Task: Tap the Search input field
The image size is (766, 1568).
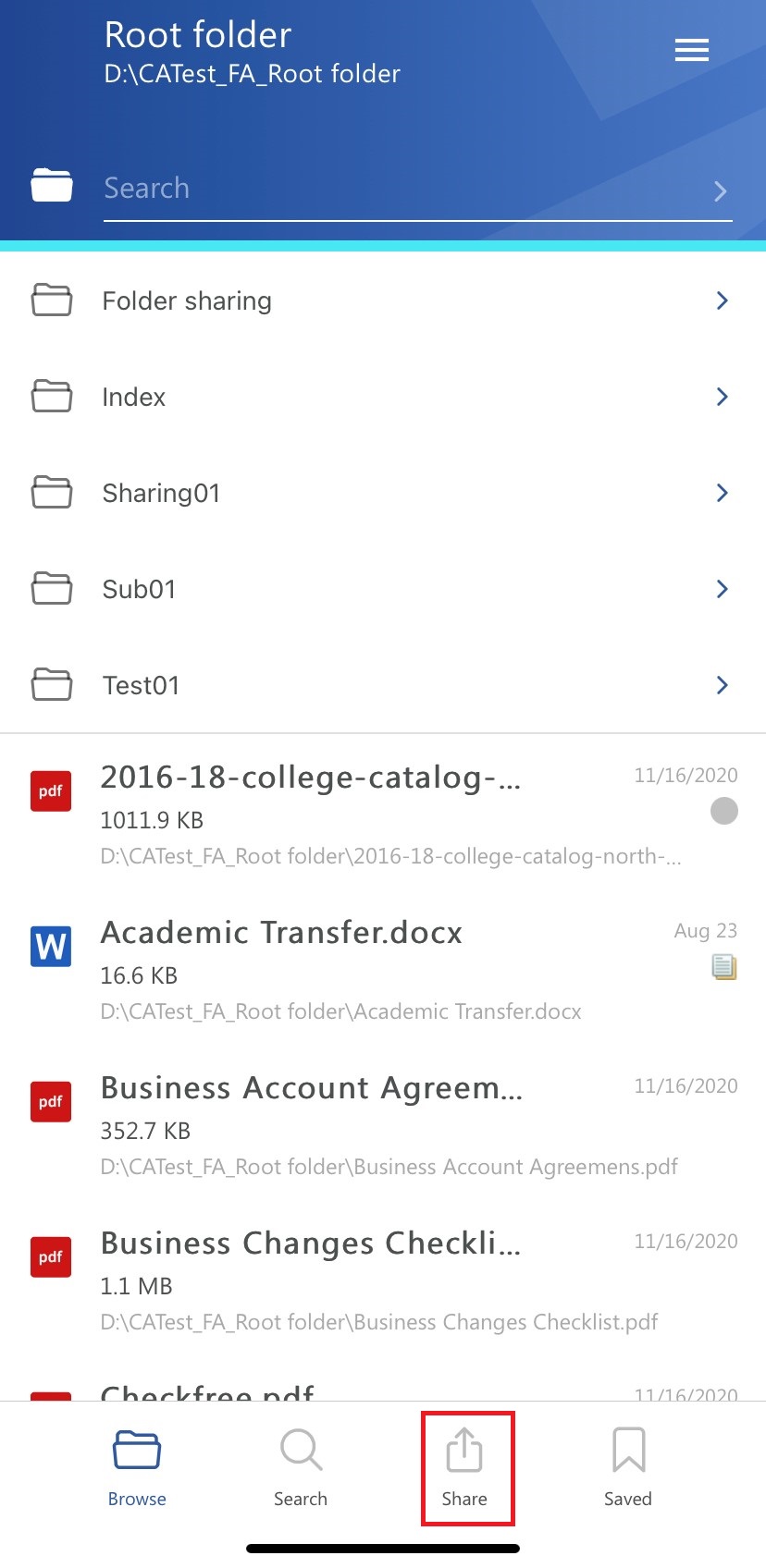Action: pyautogui.click(x=398, y=189)
